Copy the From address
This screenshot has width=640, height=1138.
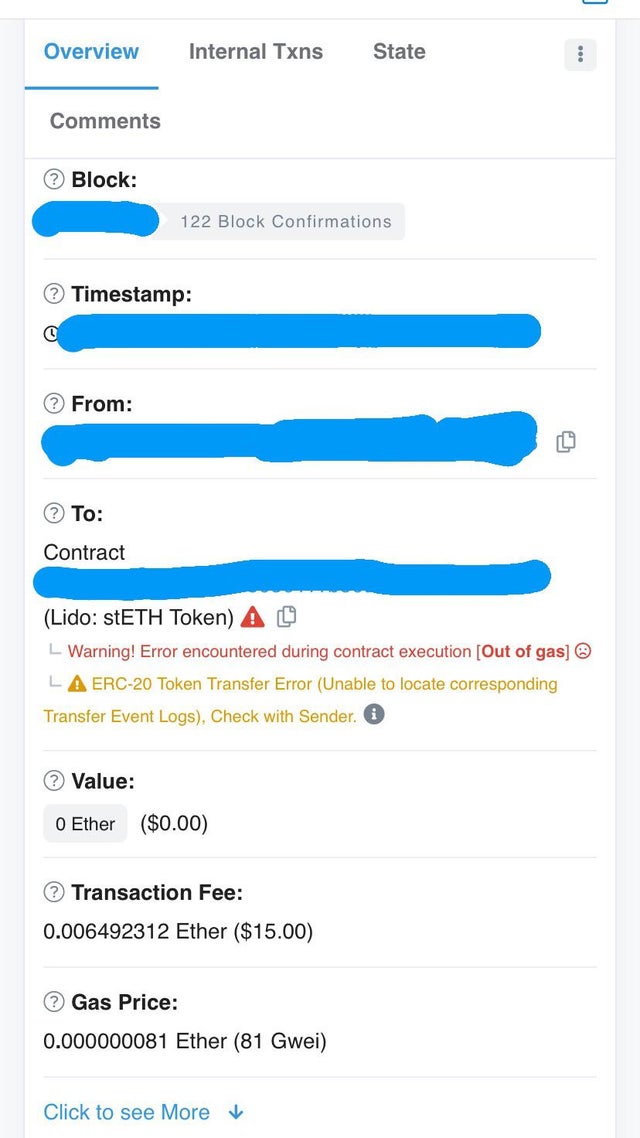click(x=566, y=441)
